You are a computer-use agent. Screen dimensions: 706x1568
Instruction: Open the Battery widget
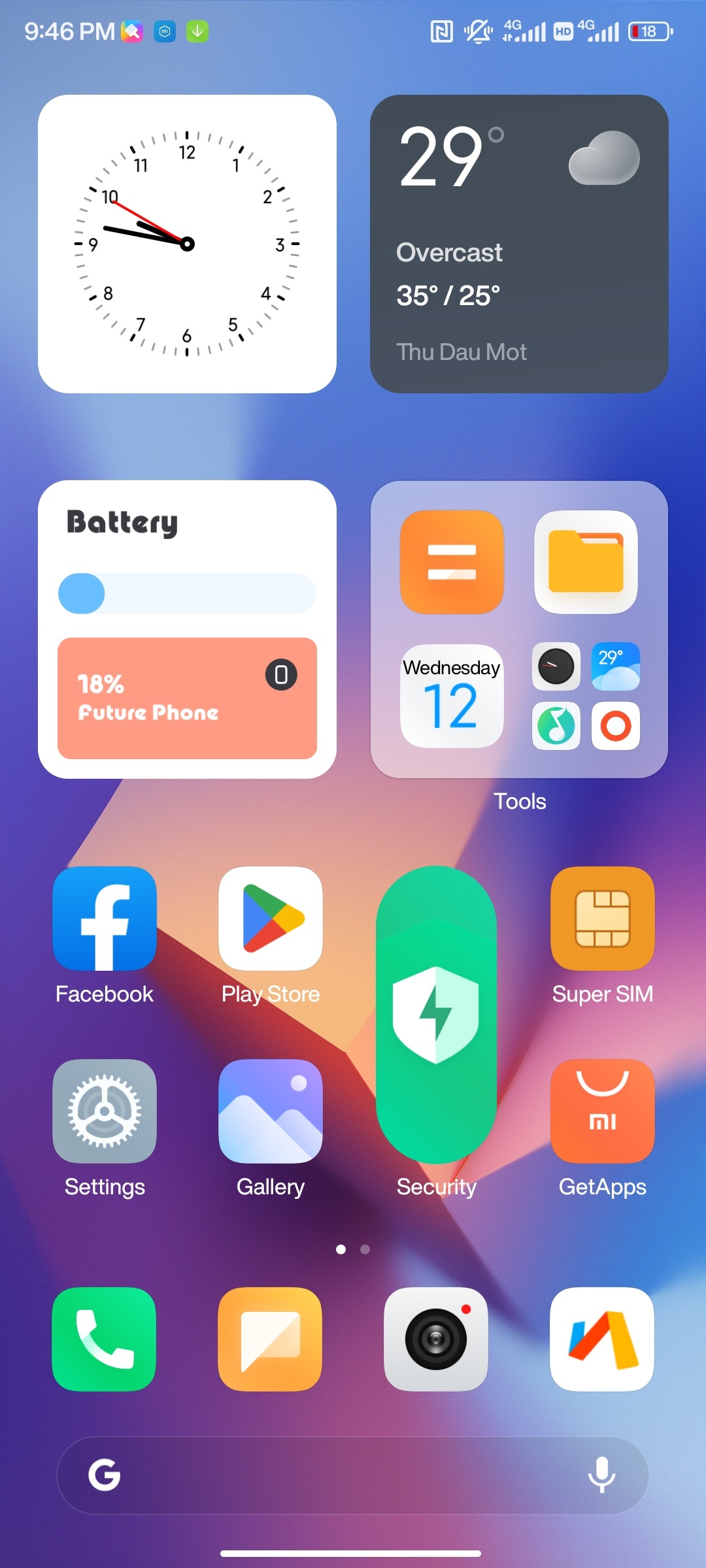pos(187,629)
